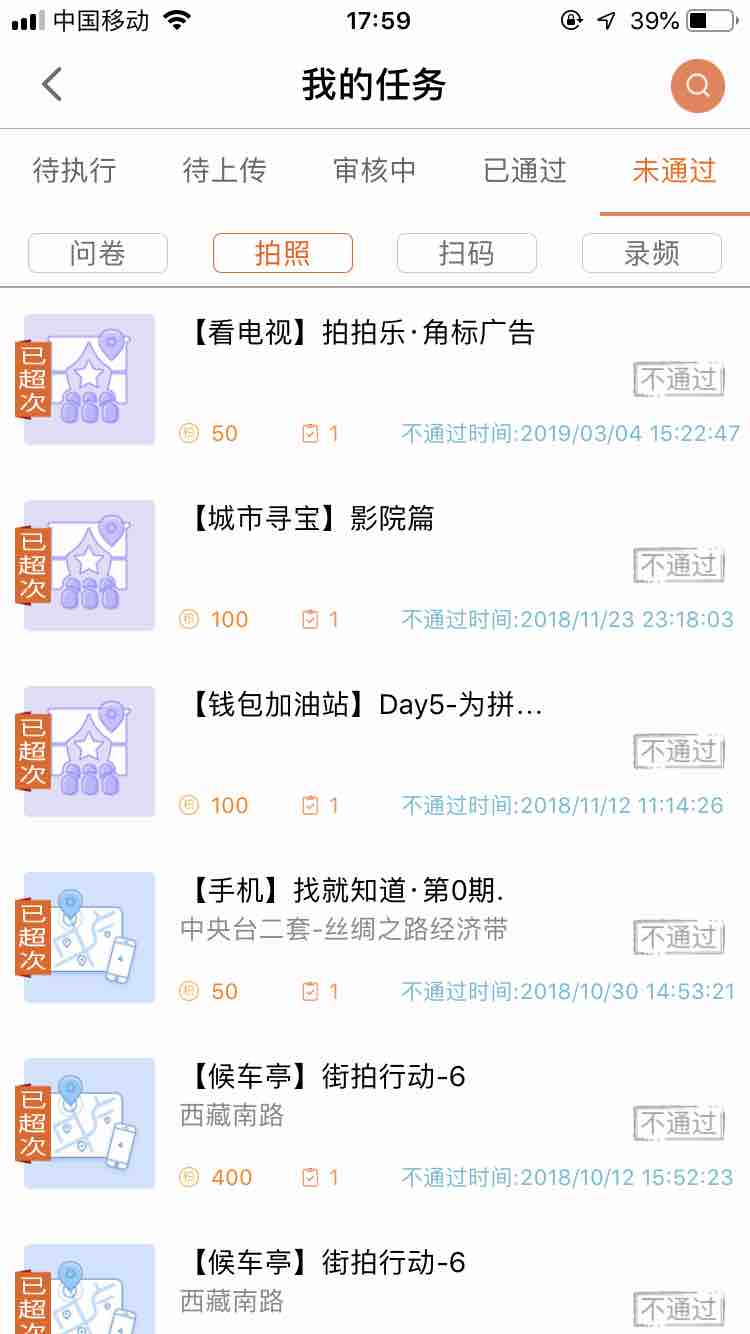Switch to the 待上传 tab
This screenshot has height=1334, width=750.
point(224,170)
